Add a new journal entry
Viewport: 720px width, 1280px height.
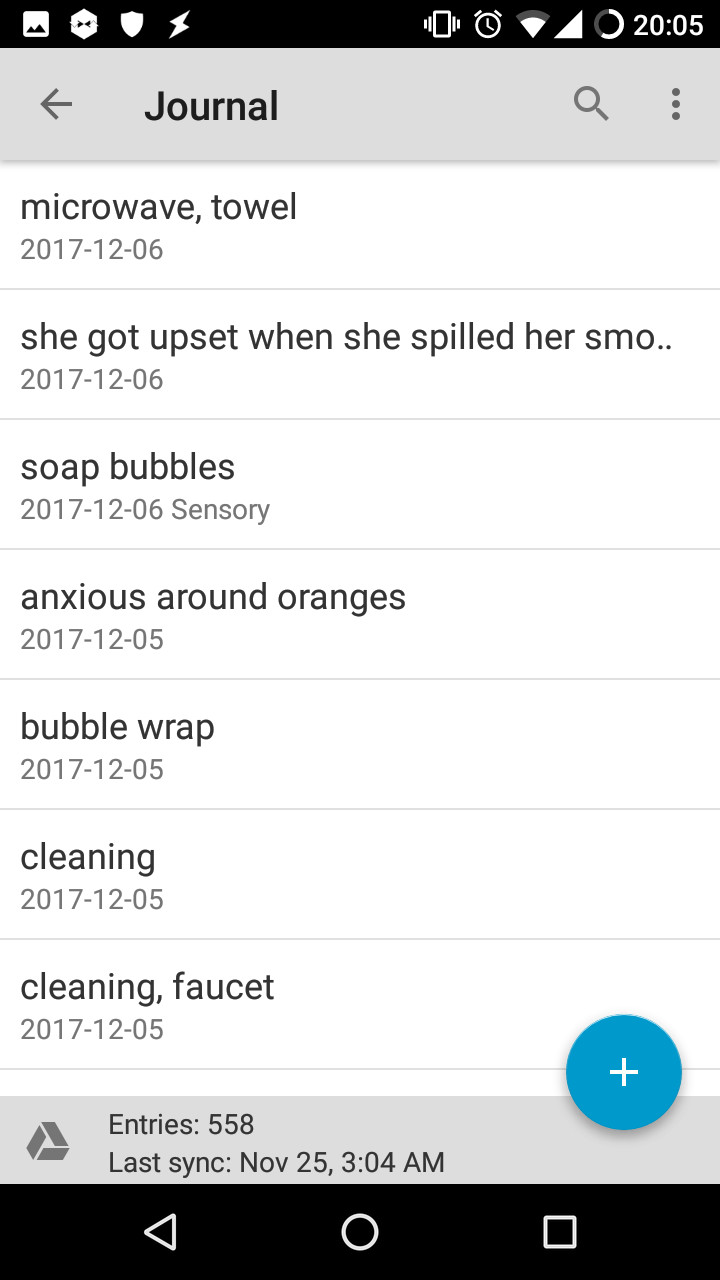tap(624, 1072)
